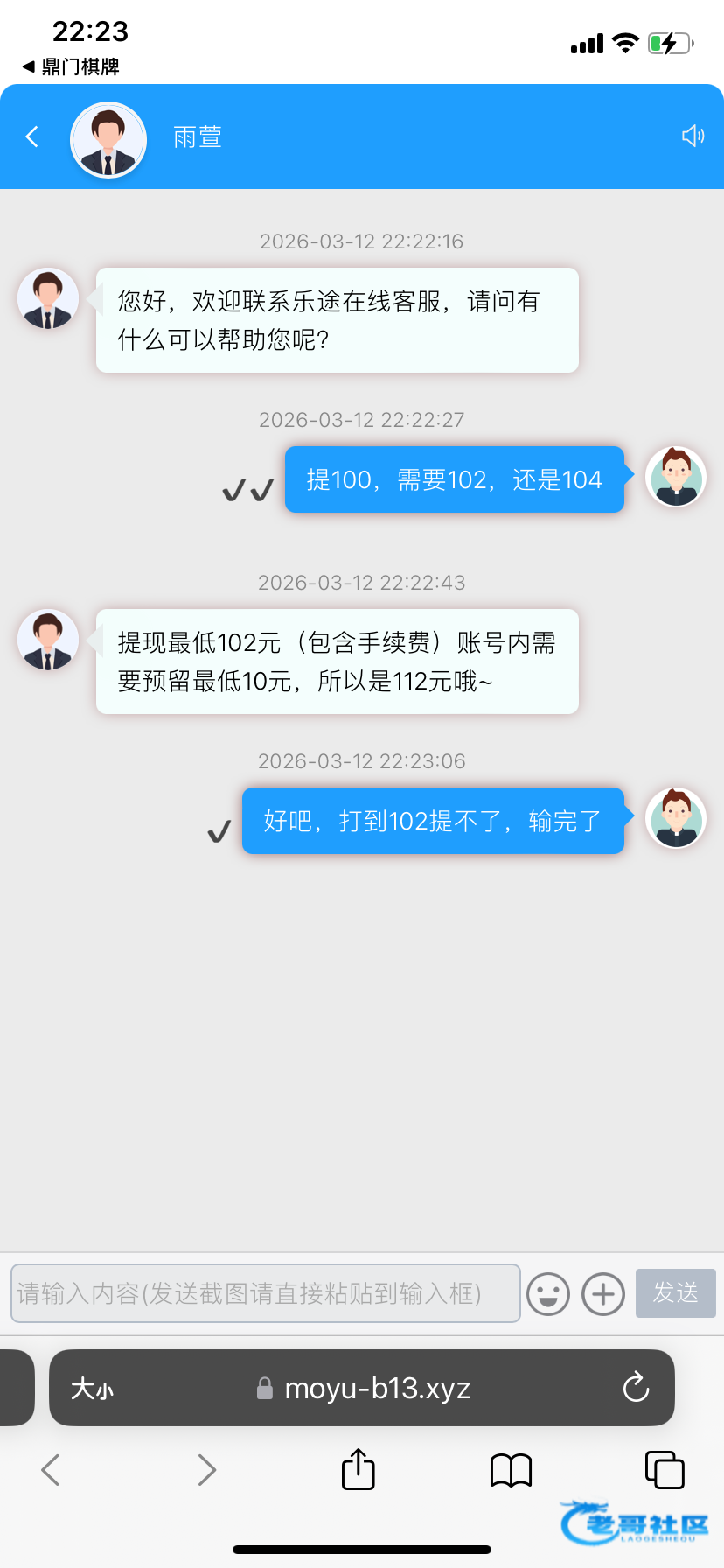
Task: Open 雨萱's profile avatar in the header
Action: (x=108, y=140)
